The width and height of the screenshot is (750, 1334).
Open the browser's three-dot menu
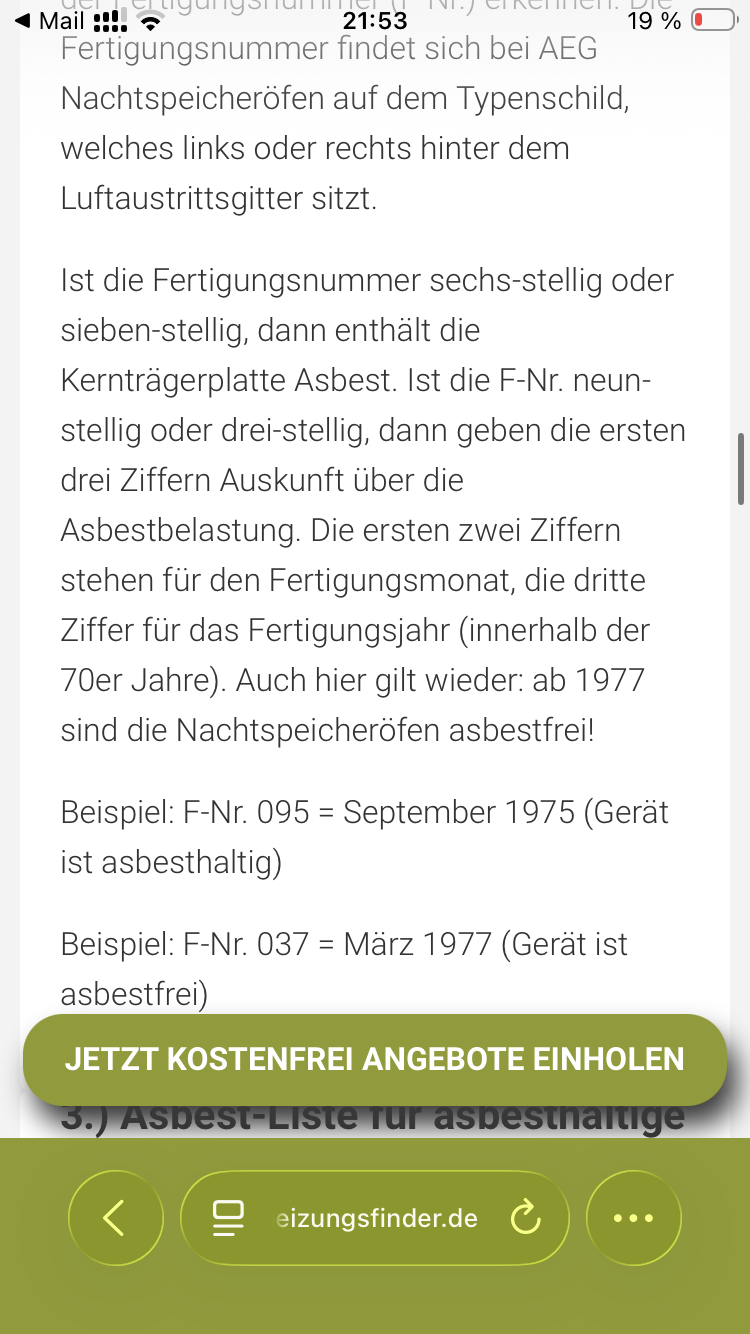633,1218
